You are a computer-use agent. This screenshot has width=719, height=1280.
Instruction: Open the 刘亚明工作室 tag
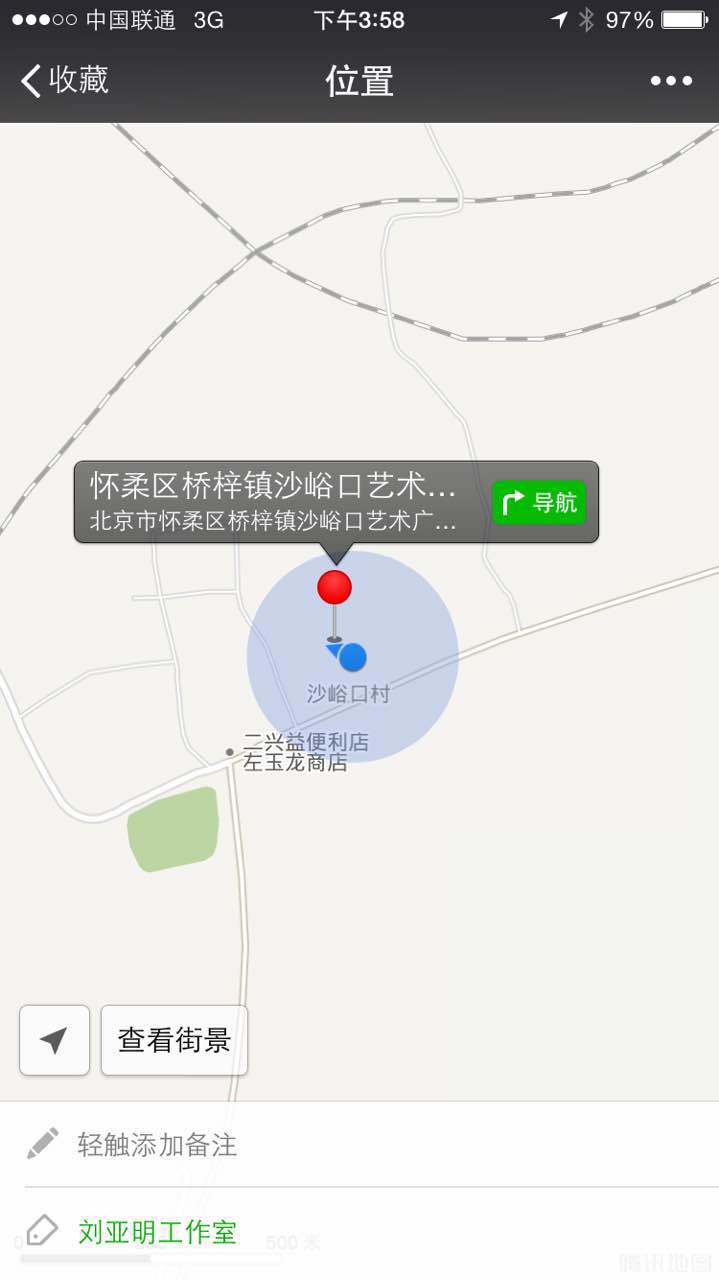(x=157, y=1232)
